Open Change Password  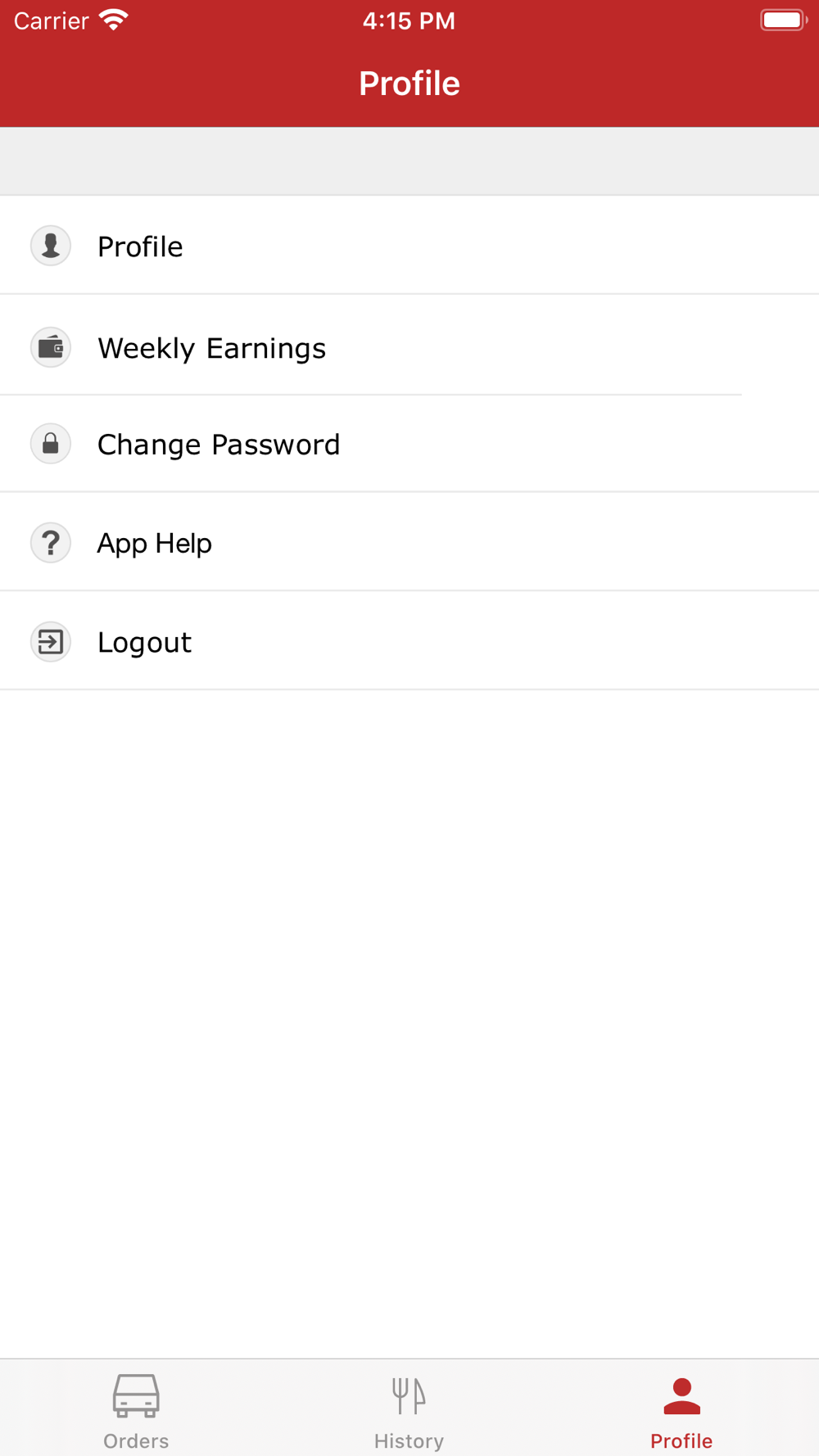pos(409,444)
